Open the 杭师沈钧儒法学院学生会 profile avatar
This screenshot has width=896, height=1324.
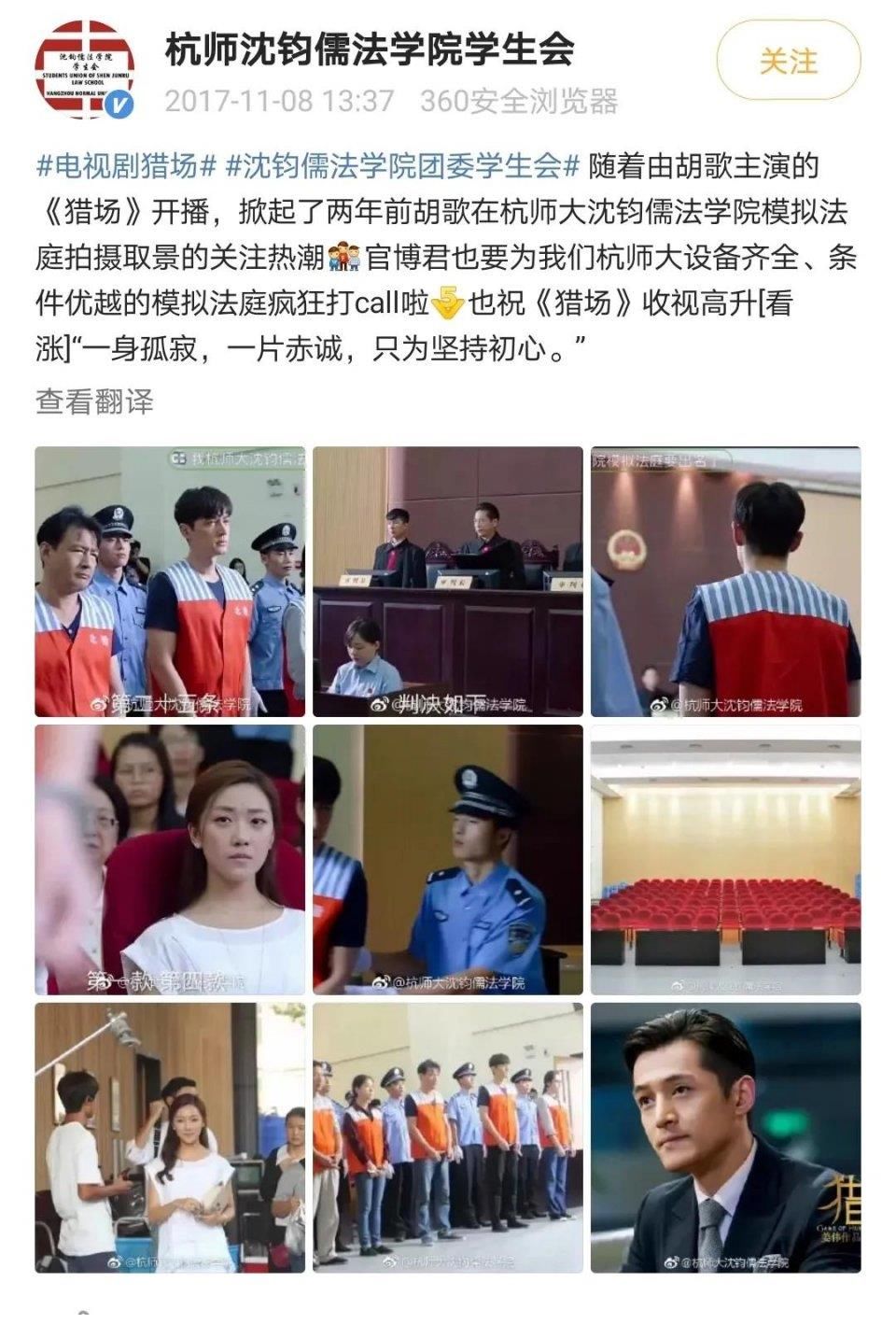85,69
